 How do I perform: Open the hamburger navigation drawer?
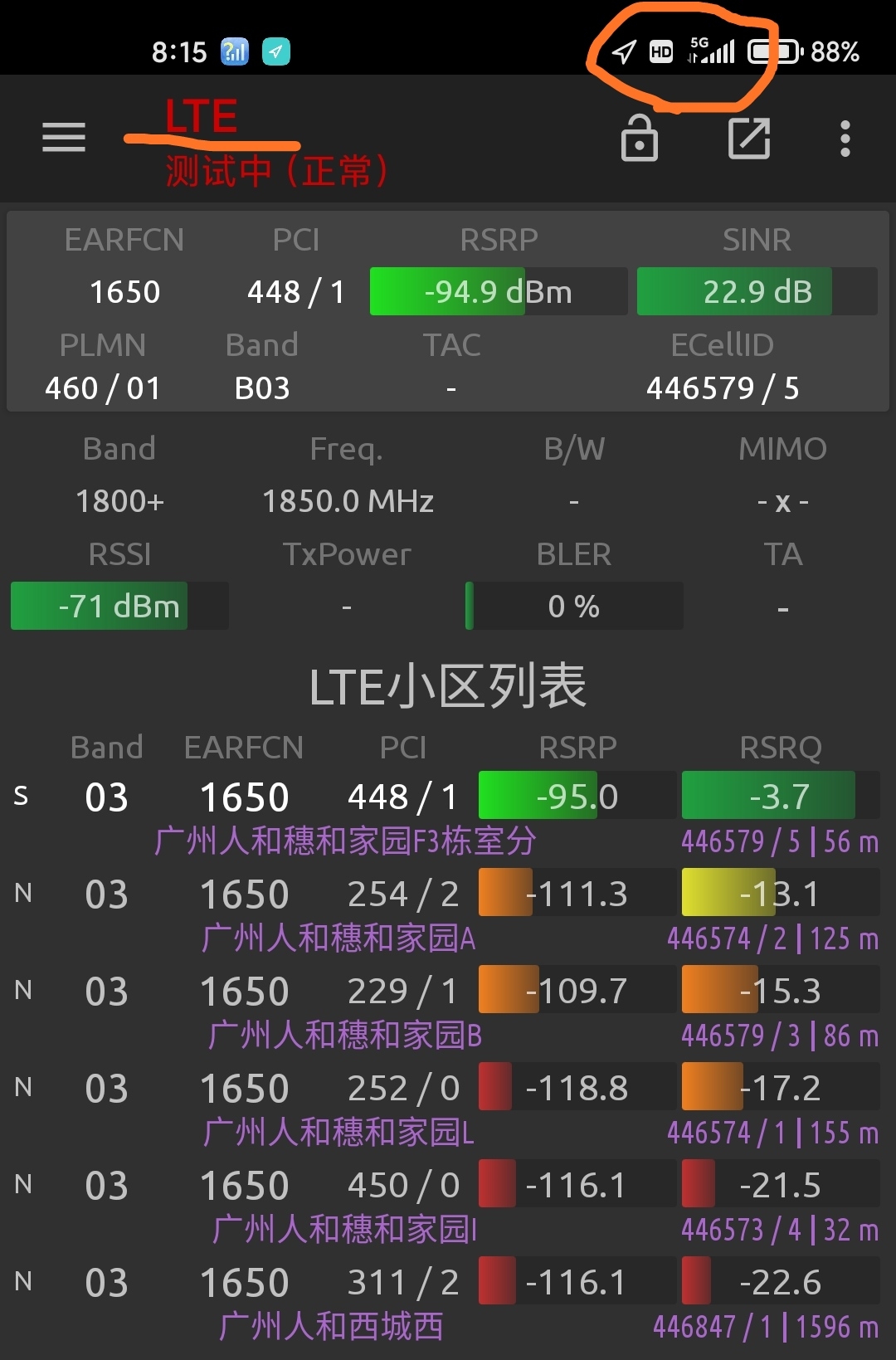tap(64, 138)
